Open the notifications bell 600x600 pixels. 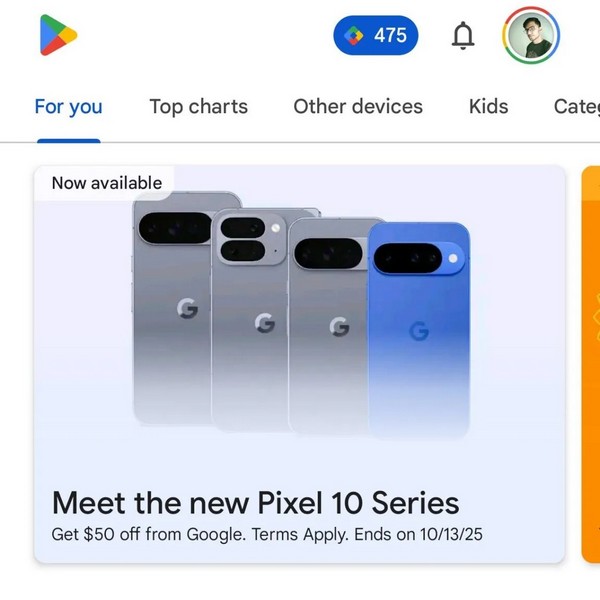point(462,36)
